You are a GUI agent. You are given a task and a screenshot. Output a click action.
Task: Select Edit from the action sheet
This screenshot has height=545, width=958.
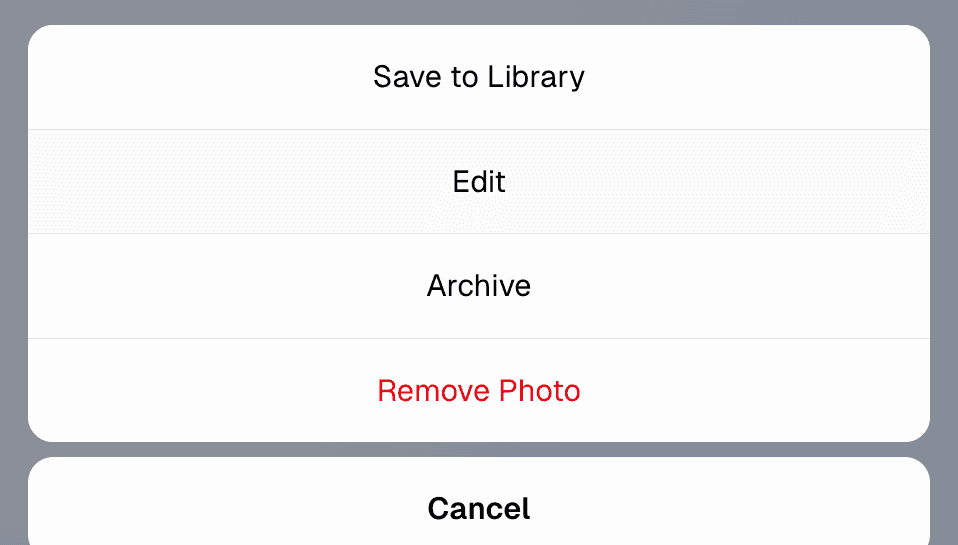[x=479, y=182]
